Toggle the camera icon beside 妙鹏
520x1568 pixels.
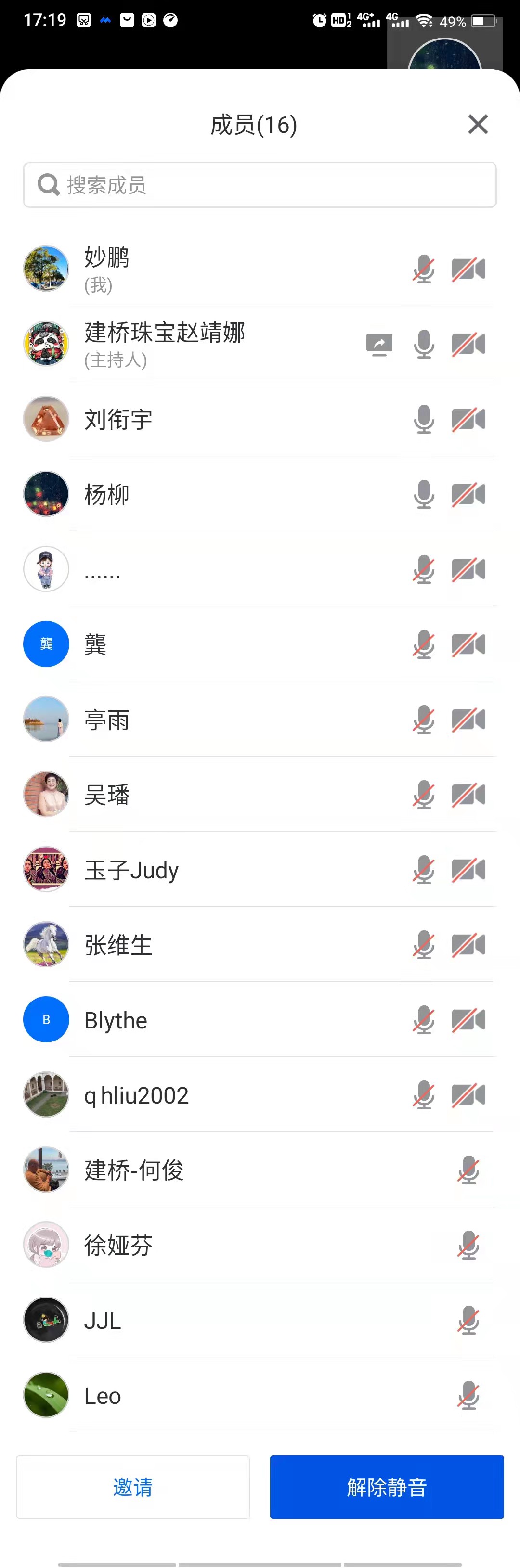468,269
